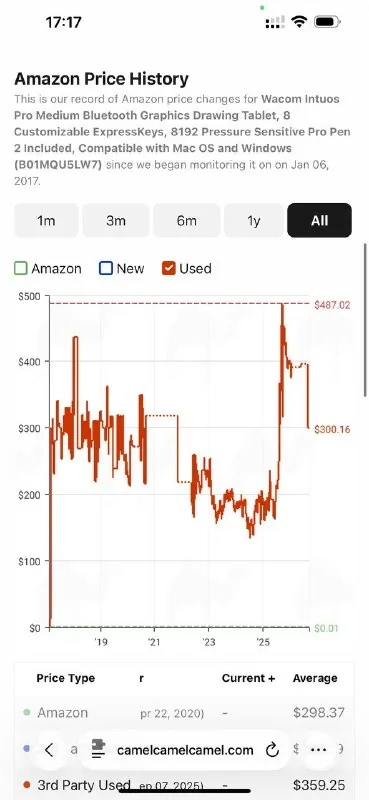Image resolution: width=369 pixels, height=800 pixels.
Task: Enable the Amazon price checkbox
Action: [x=21, y=269]
